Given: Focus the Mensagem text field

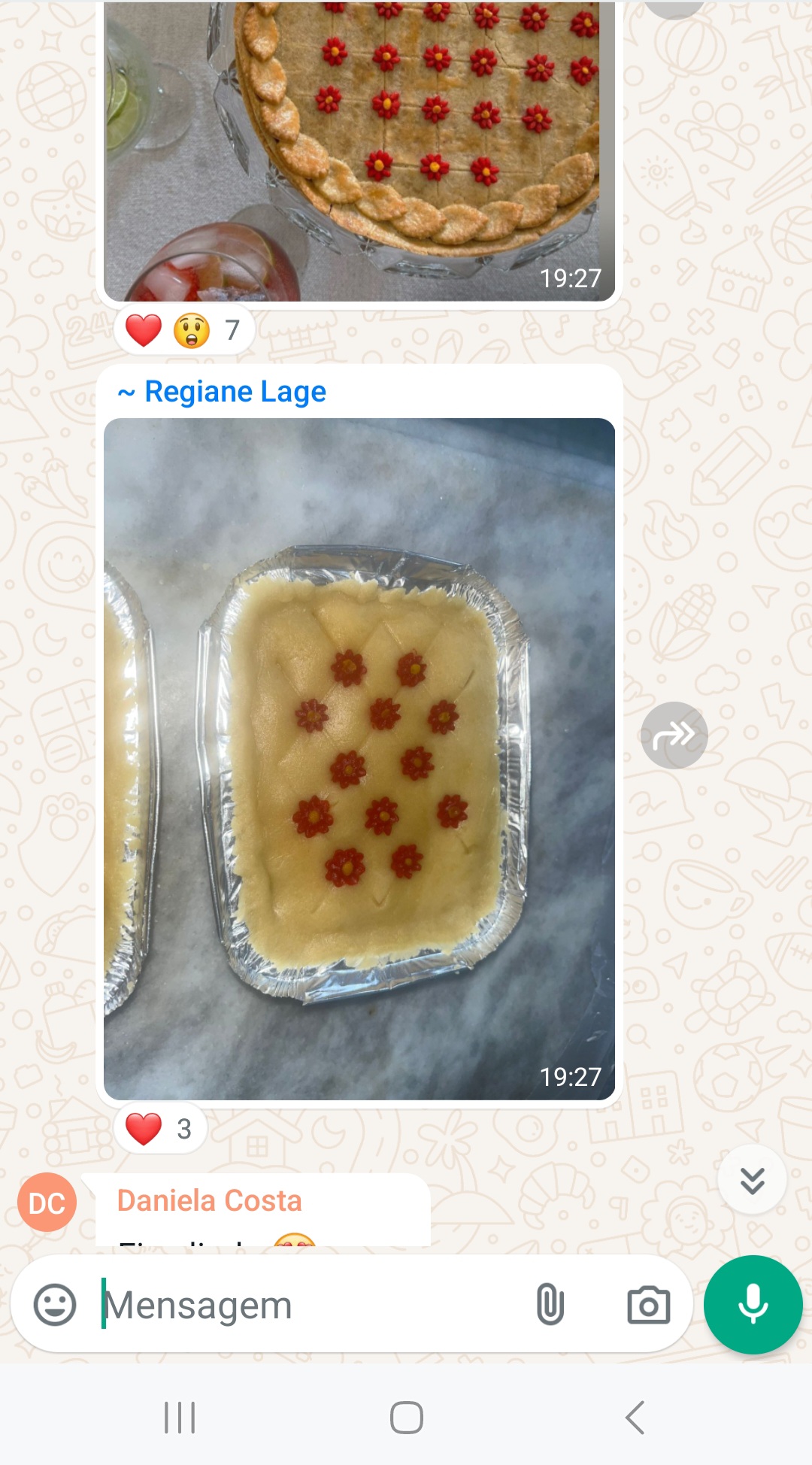Looking at the screenshot, I should click(x=301, y=1305).
